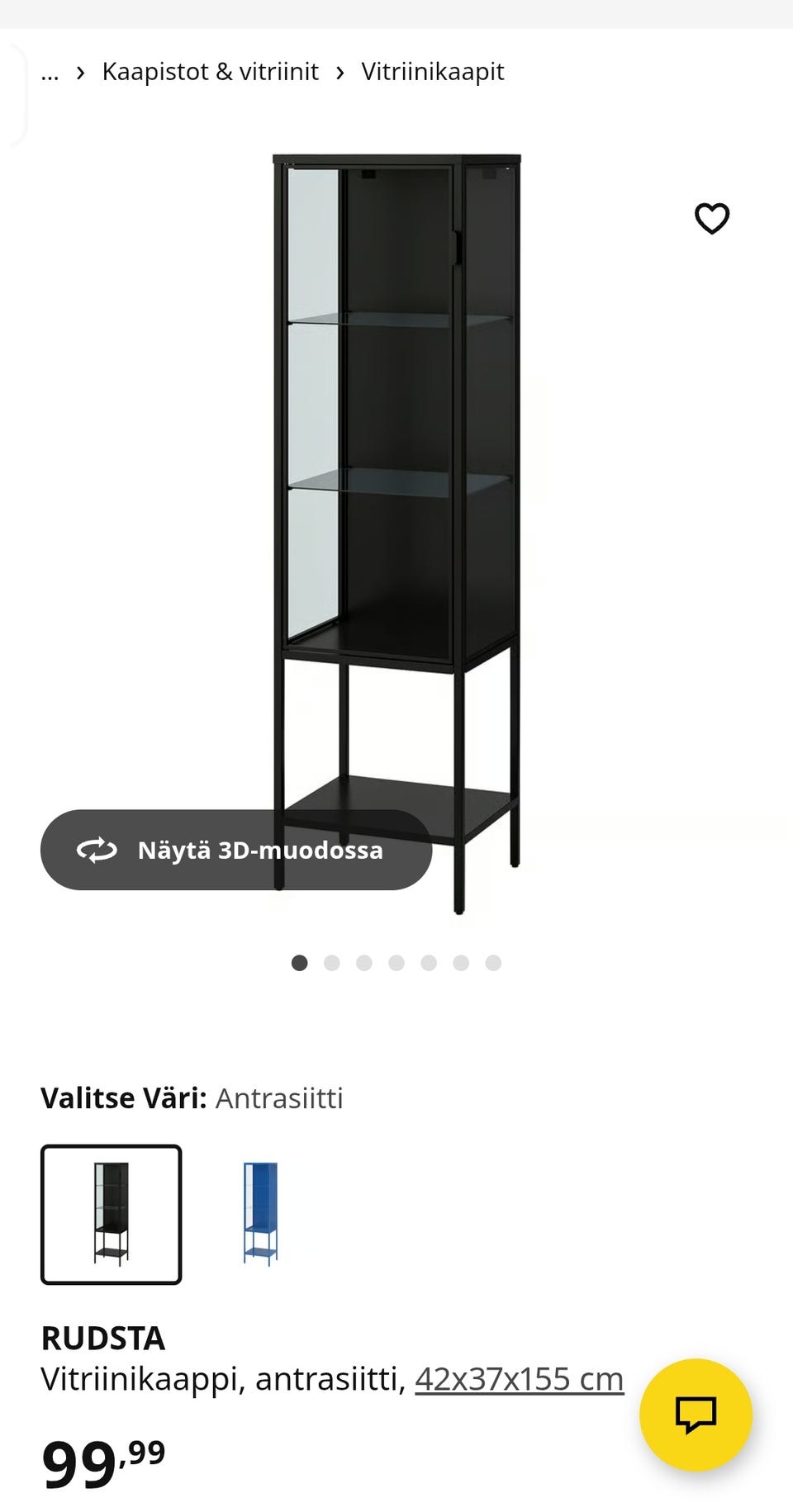Tap the first carousel dot indicator
The width and height of the screenshot is (793, 1512).
300,963
